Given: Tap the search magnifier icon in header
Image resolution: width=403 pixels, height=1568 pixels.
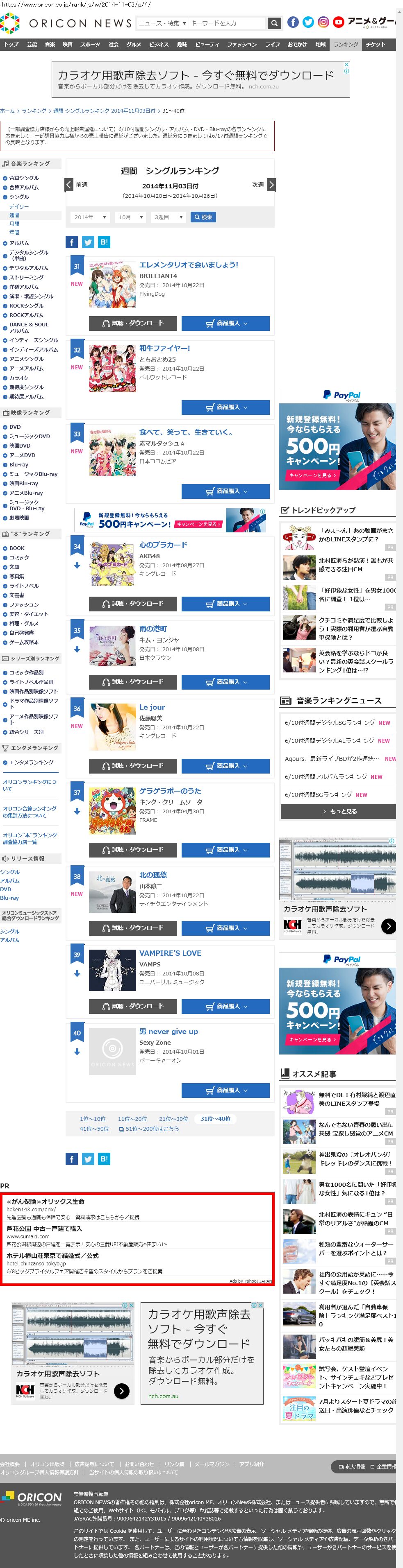Looking at the screenshot, I should tap(275, 23).
